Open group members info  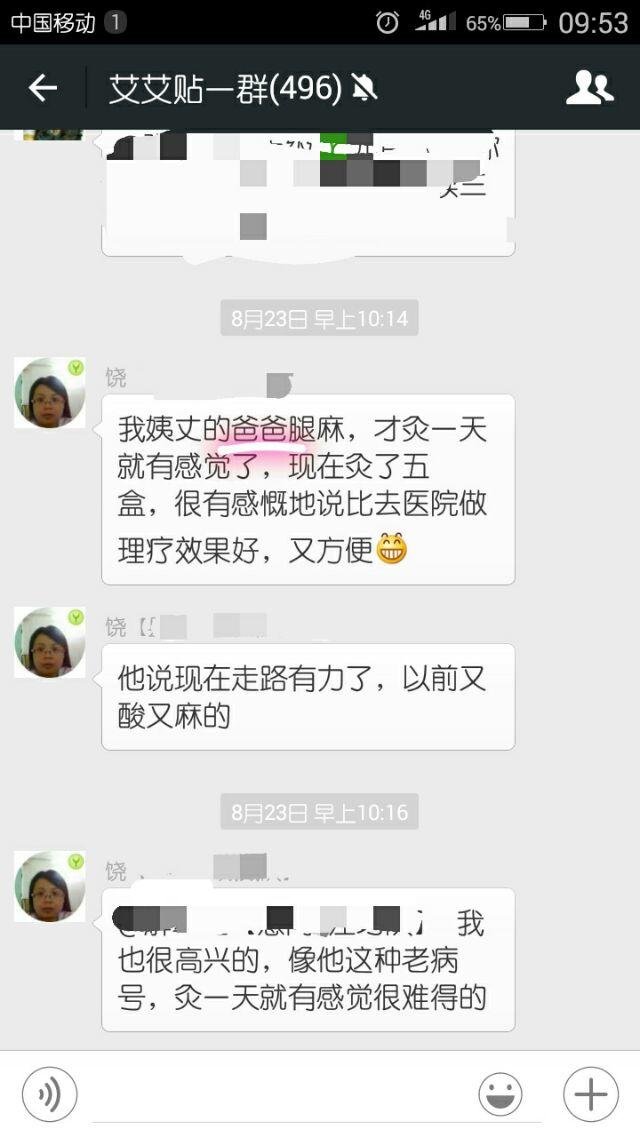click(x=589, y=89)
